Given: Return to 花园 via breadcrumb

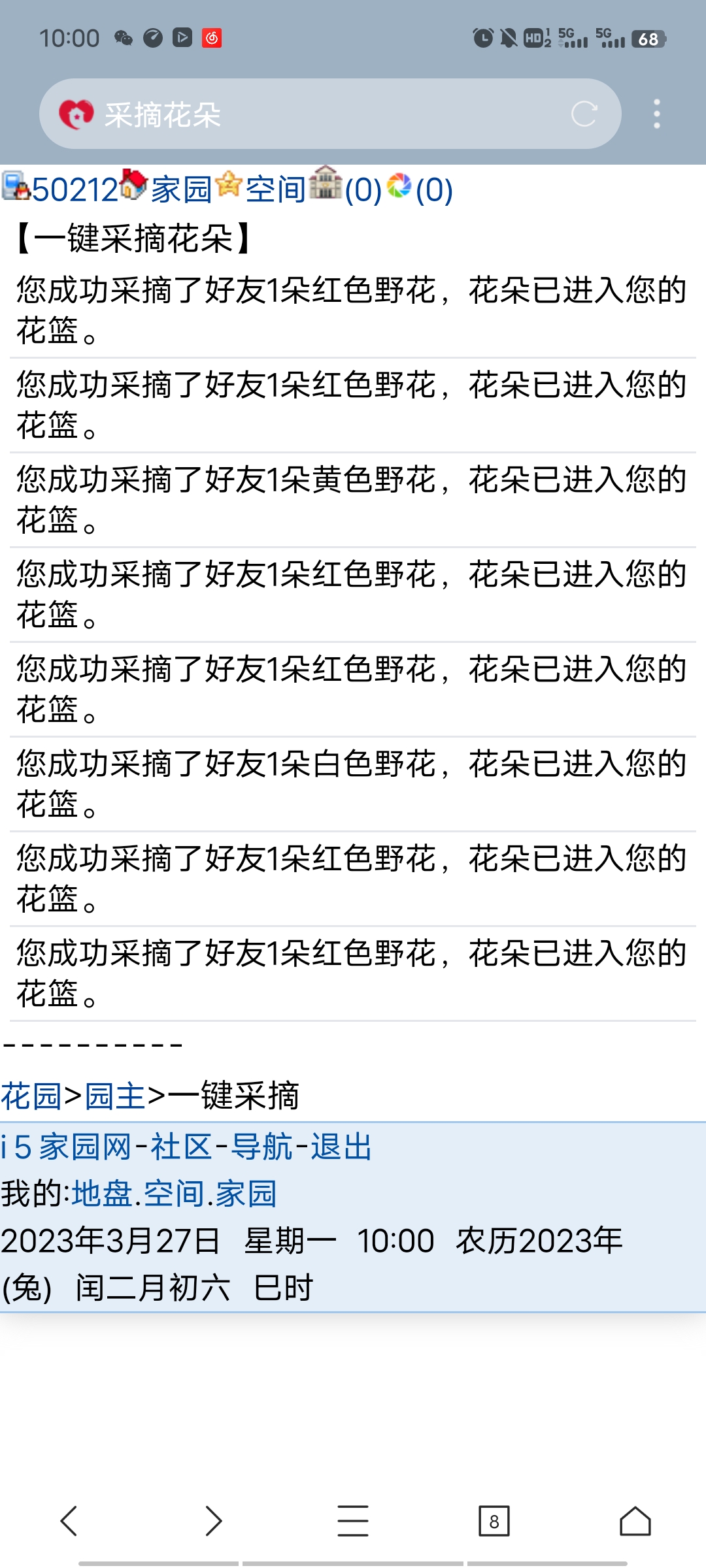Looking at the screenshot, I should pyautogui.click(x=31, y=1096).
